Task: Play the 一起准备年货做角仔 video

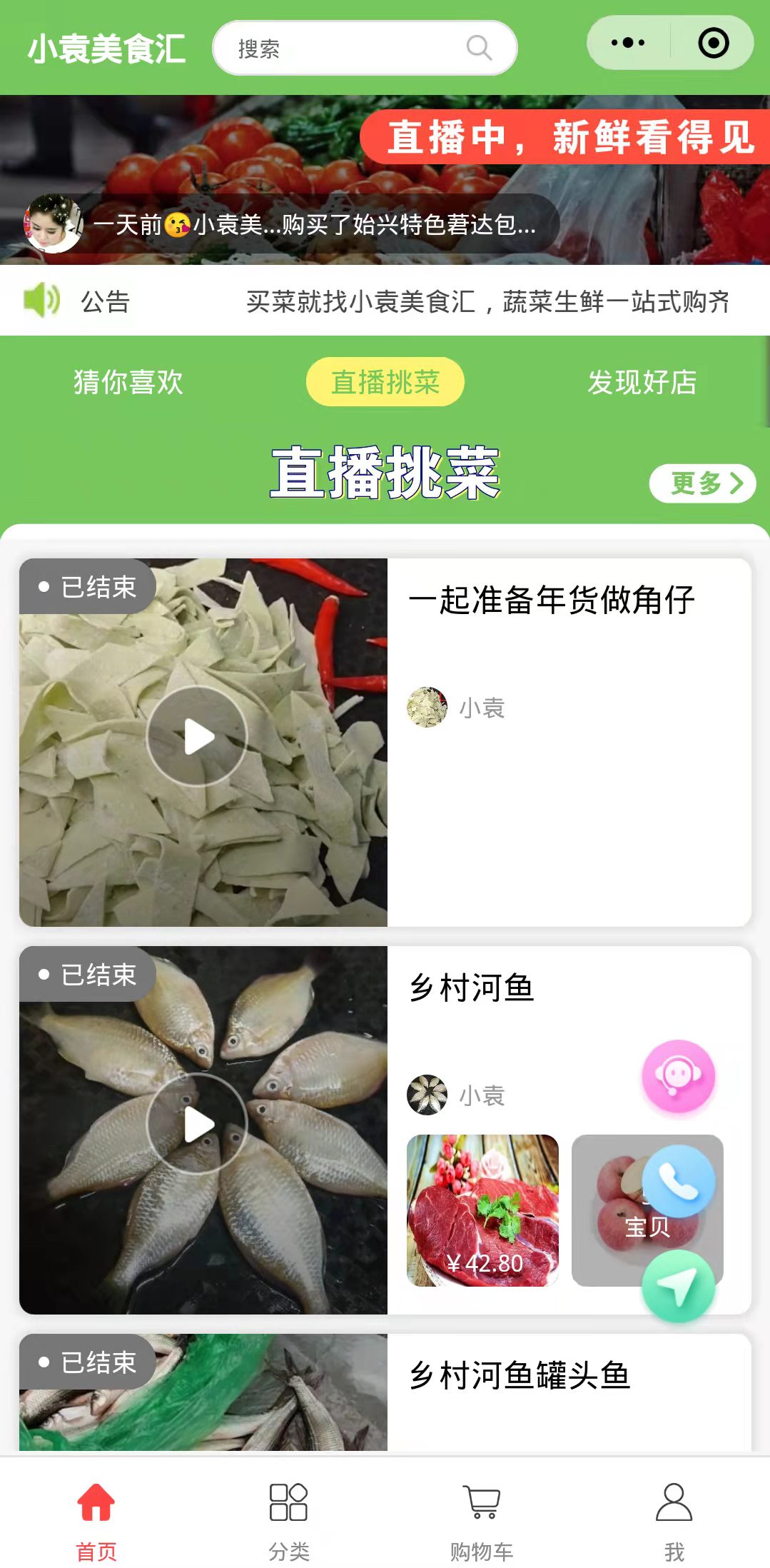Action: pyautogui.click(x=197, y=736)
